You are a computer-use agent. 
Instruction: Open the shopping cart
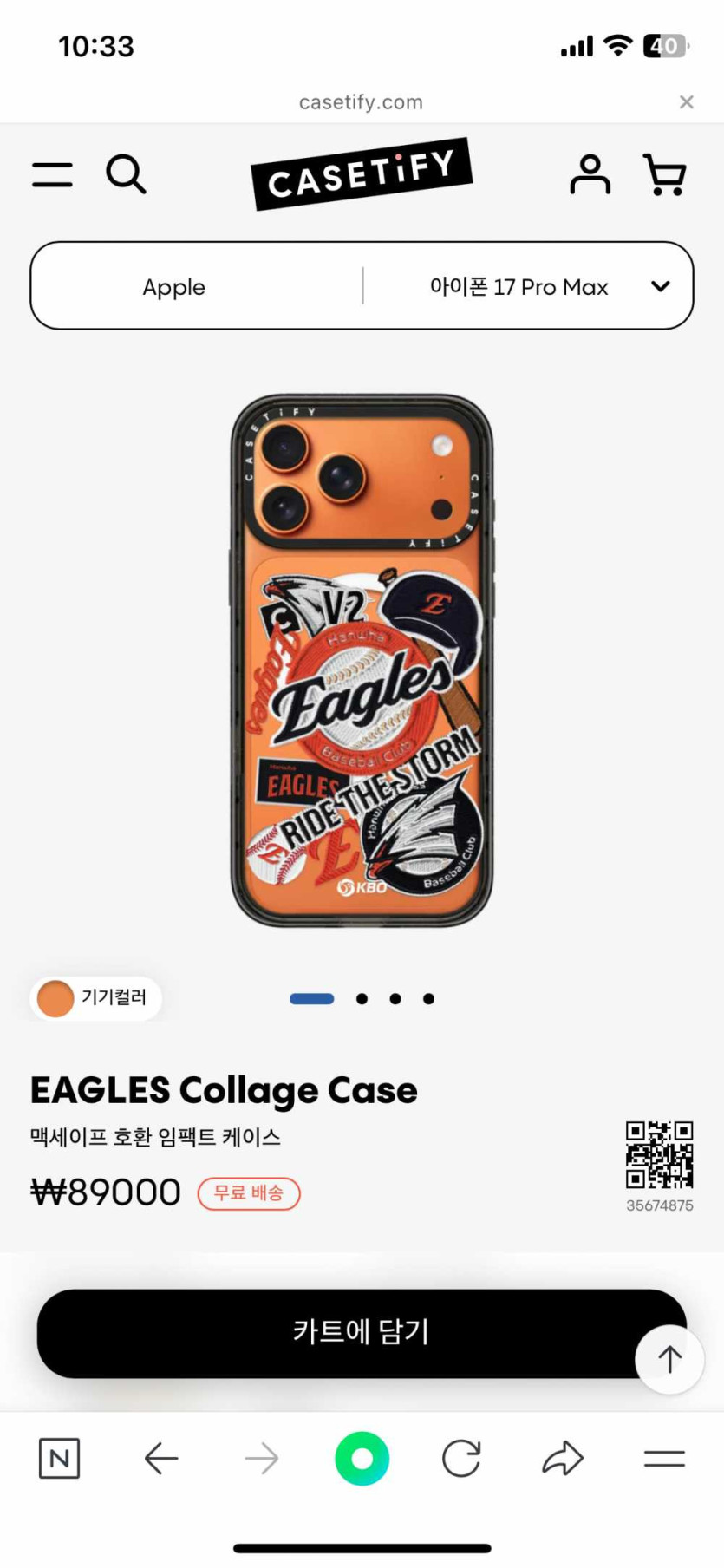tap(664, 174)
